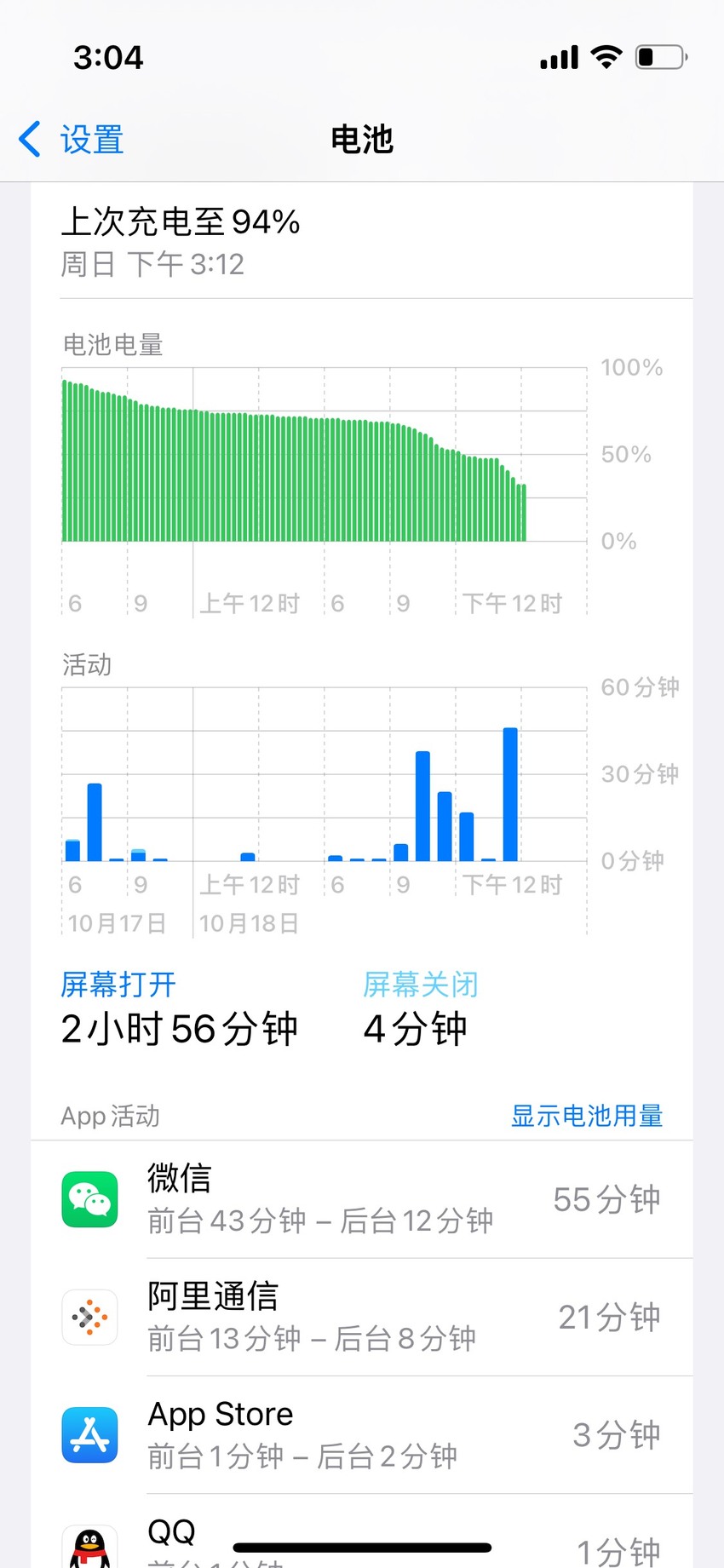Go back to 设置

coord(72,139)
